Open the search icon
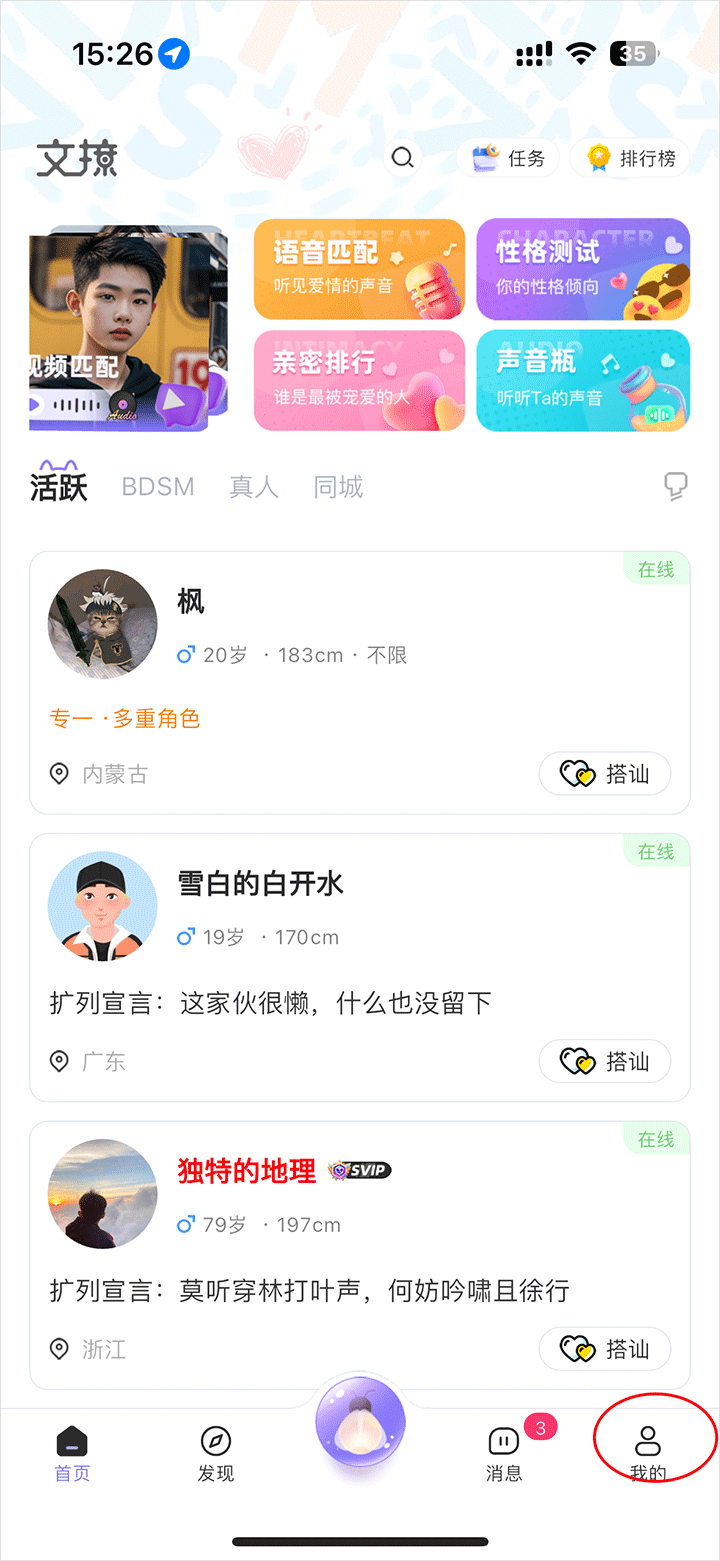The height and width of the screenshot is (1561, 720). (x=403, y=158)
